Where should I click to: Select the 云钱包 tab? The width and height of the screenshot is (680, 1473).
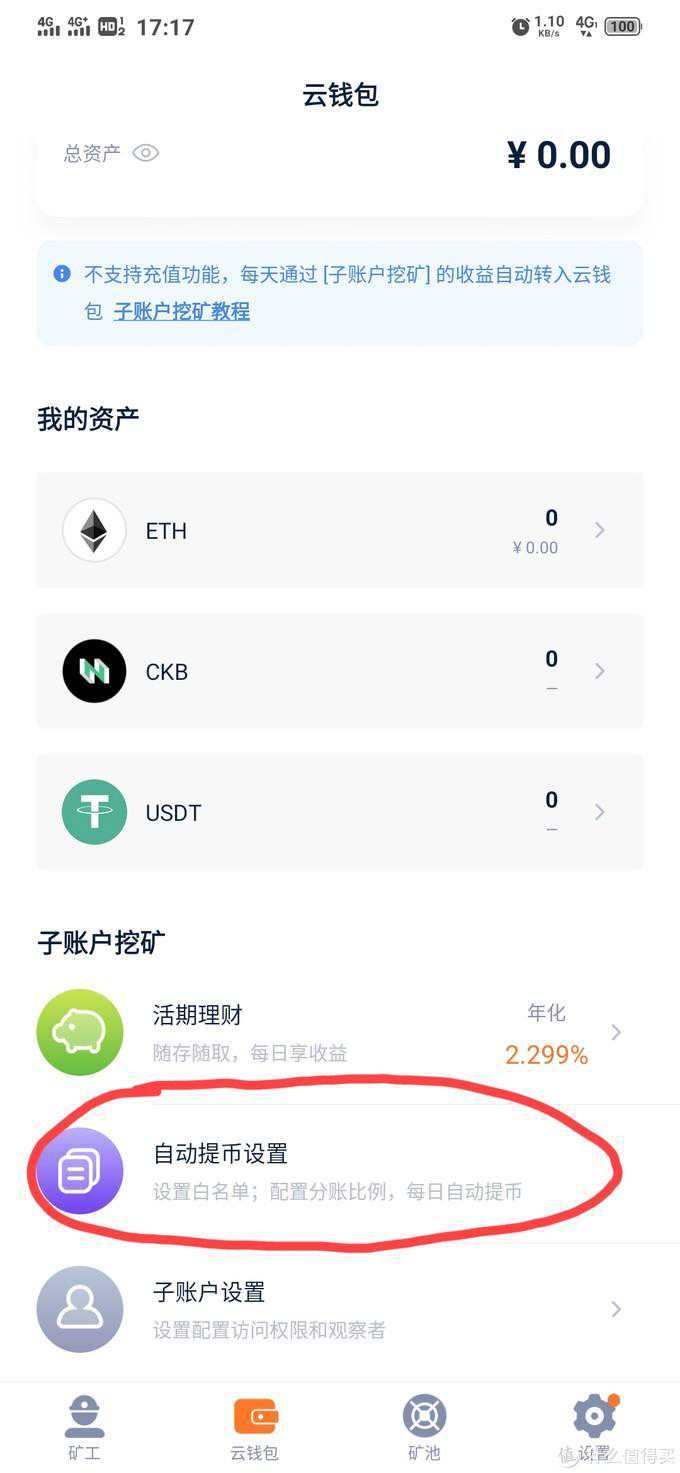255,1427
